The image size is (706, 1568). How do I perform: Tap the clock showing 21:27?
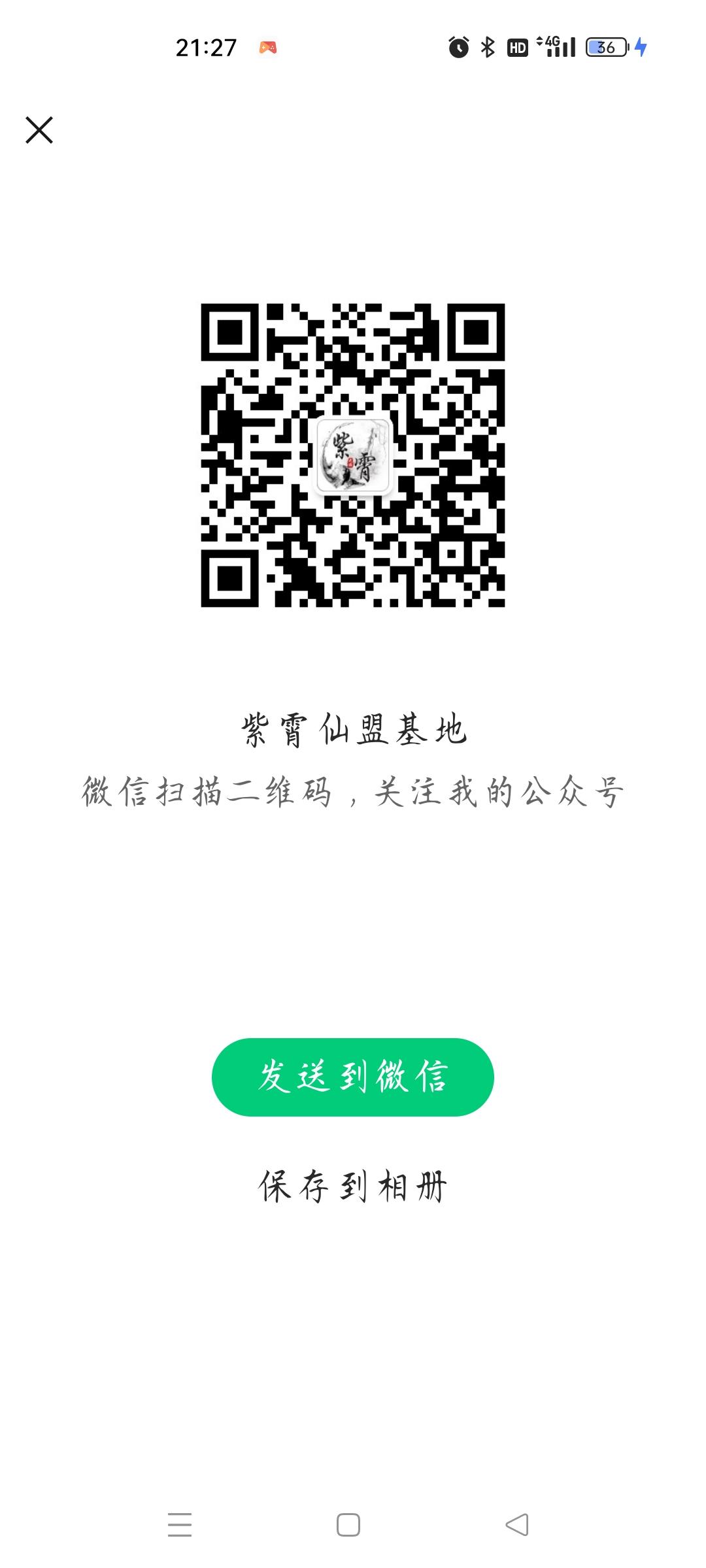click(x=207, y=47)
